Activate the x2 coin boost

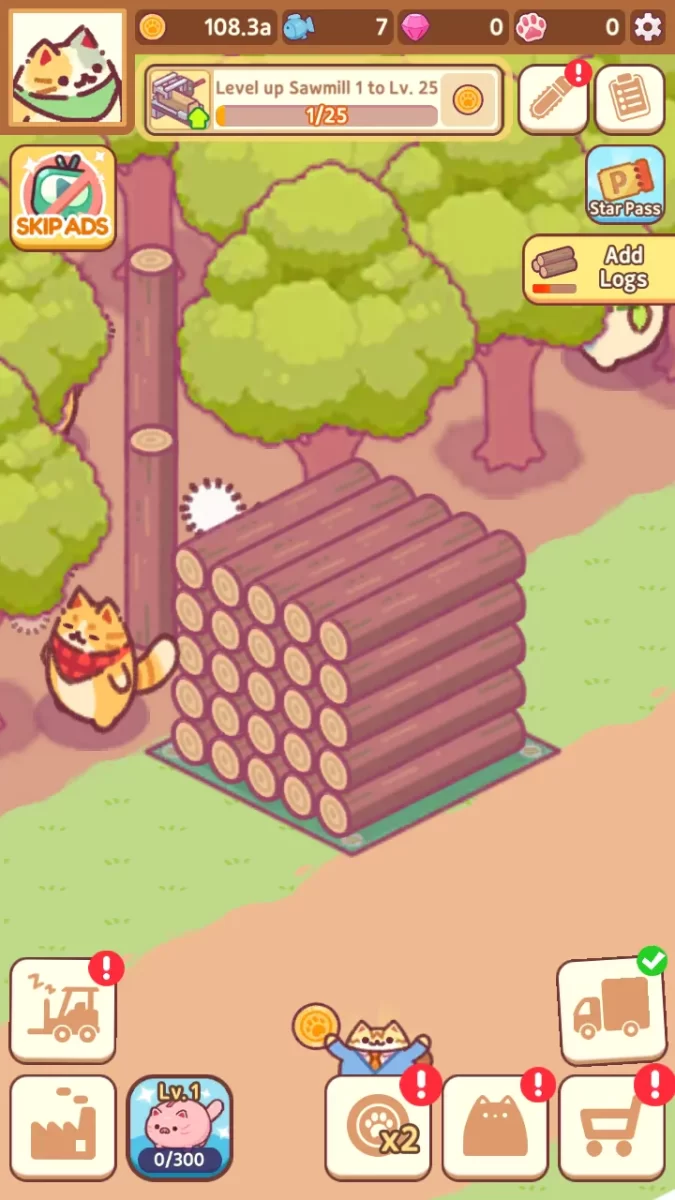coord(378,1128)
